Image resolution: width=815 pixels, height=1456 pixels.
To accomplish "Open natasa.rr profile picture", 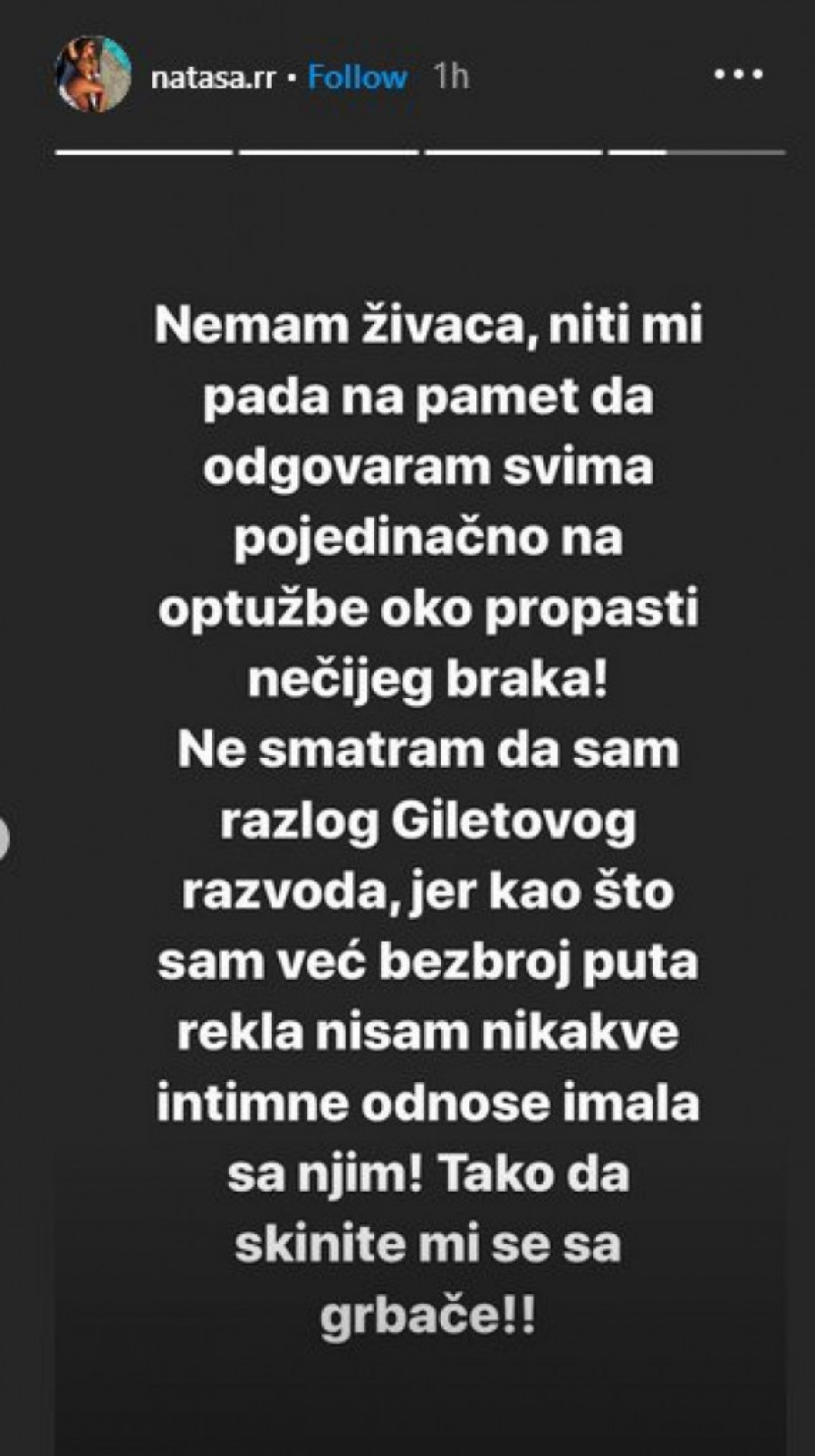I will coord(93,76).
